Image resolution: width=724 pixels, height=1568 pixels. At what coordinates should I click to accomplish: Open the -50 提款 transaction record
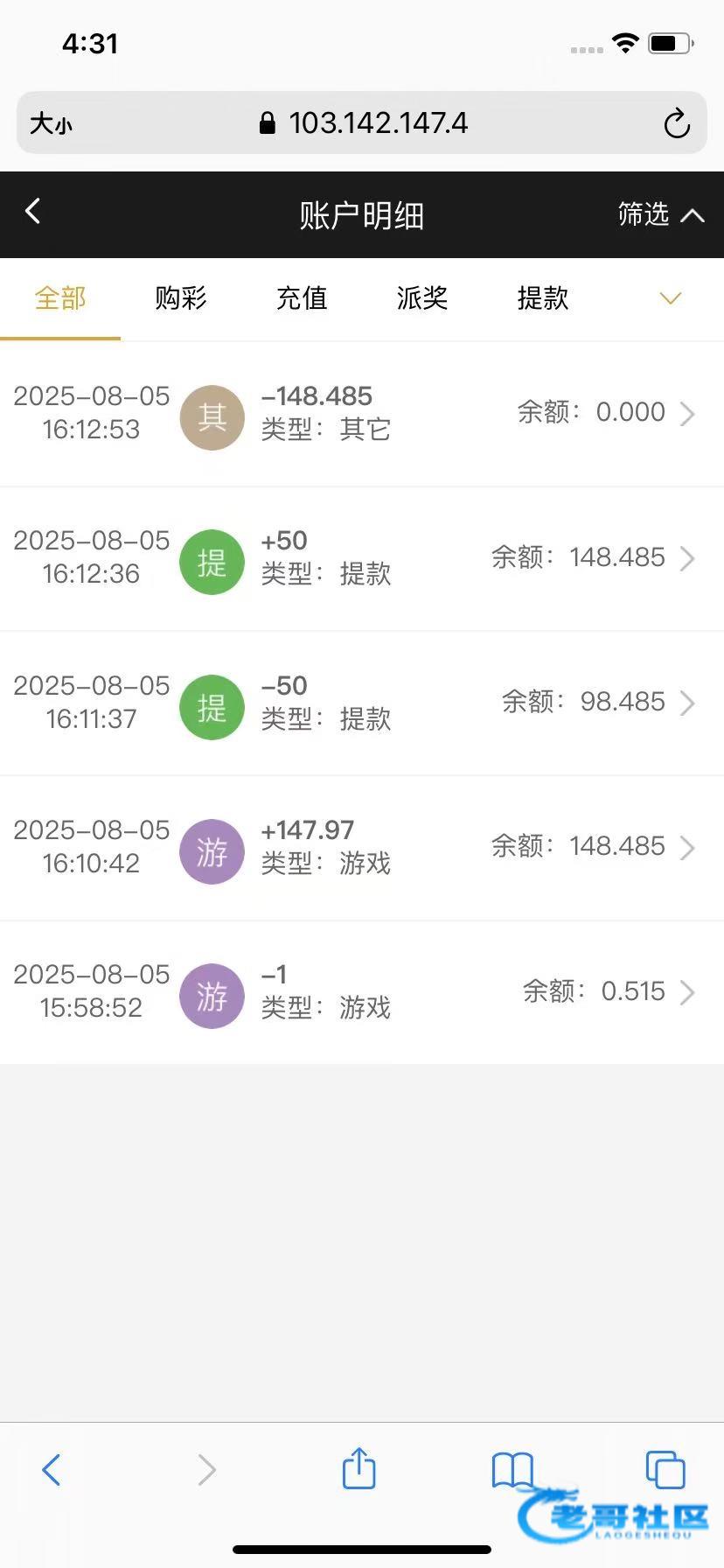click(362, 703)
